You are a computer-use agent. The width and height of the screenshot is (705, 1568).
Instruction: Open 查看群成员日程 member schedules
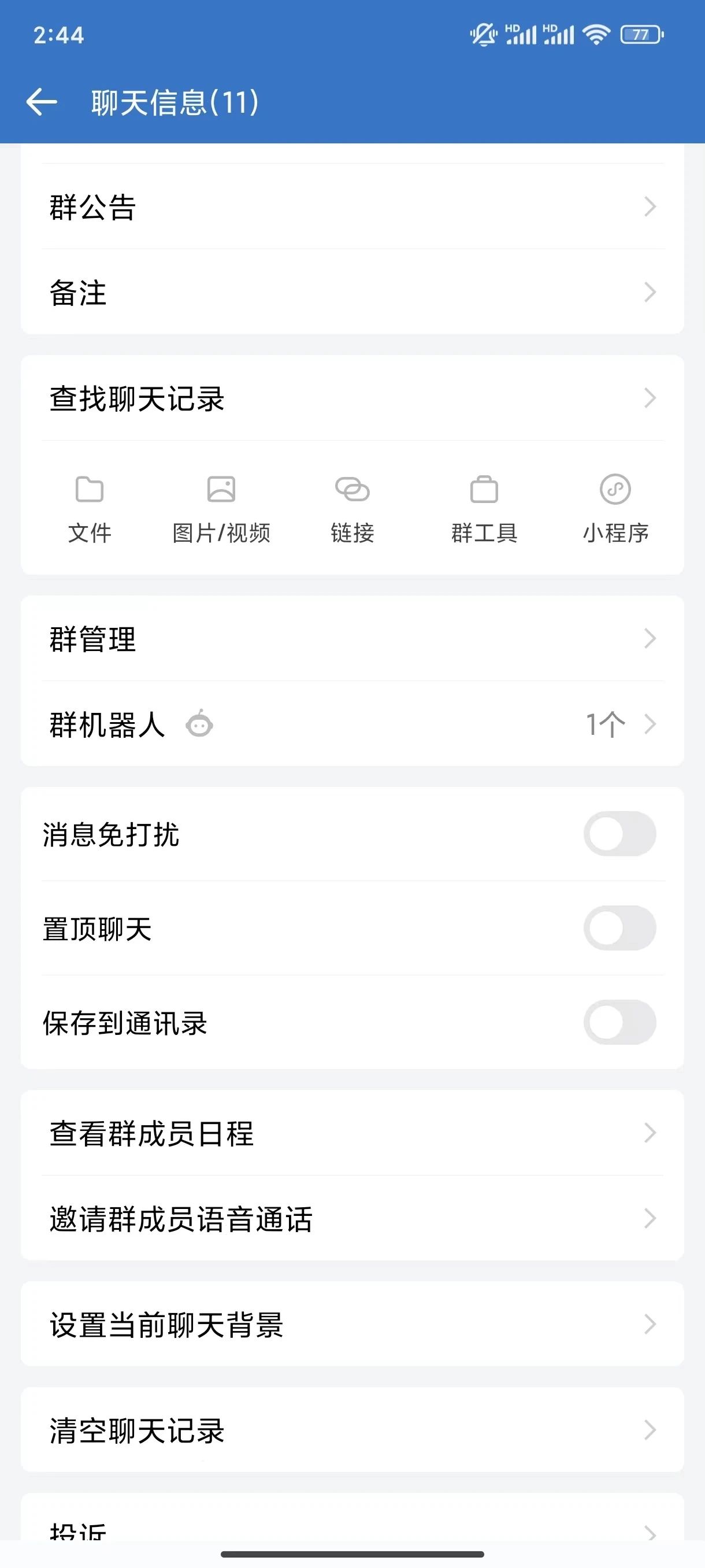click(352, 1133)
